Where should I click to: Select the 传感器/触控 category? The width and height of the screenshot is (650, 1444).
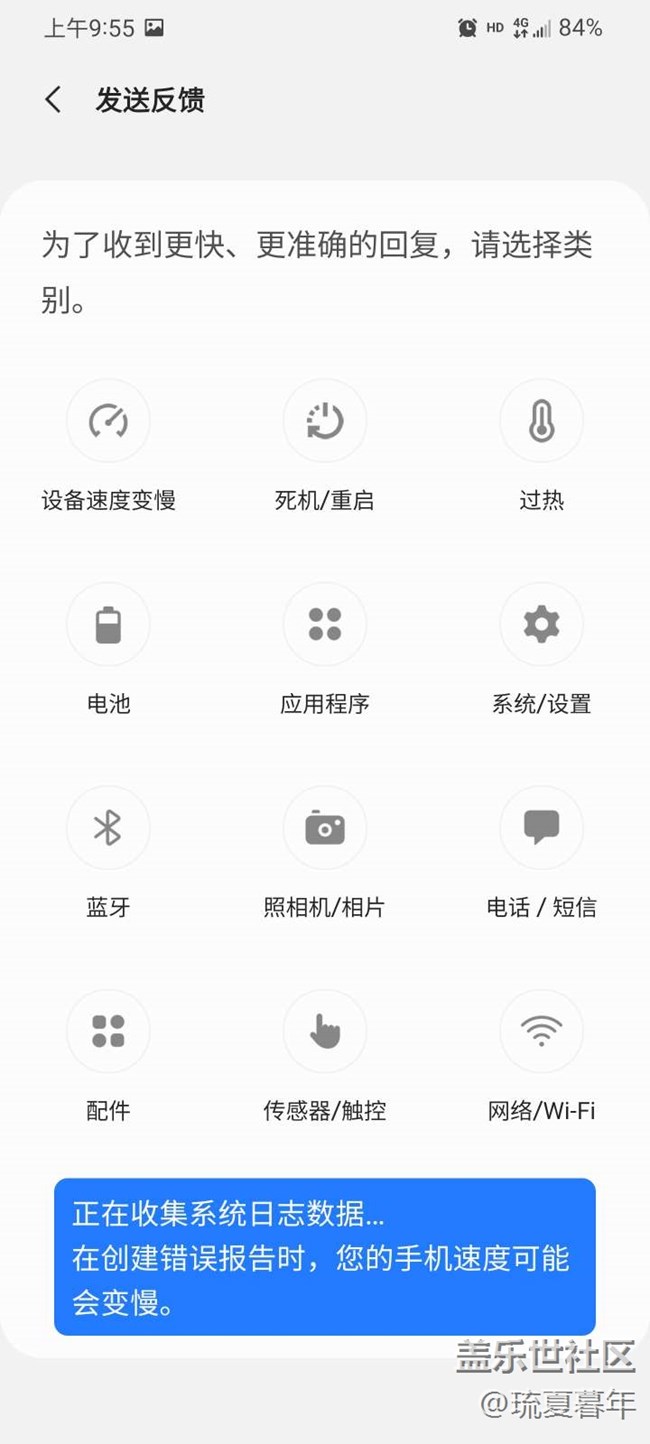tap(325, 1032)
